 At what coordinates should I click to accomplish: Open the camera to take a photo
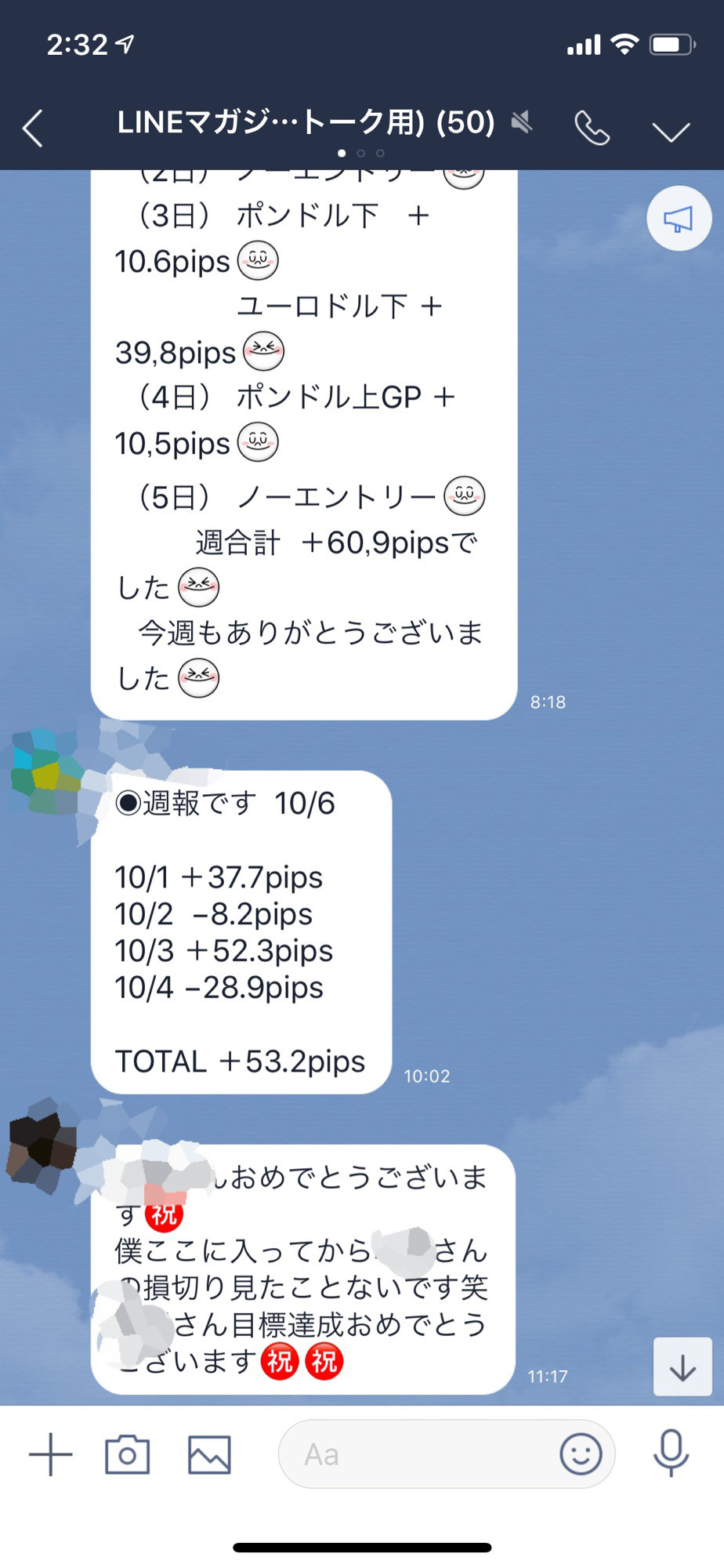(128, 1454)
